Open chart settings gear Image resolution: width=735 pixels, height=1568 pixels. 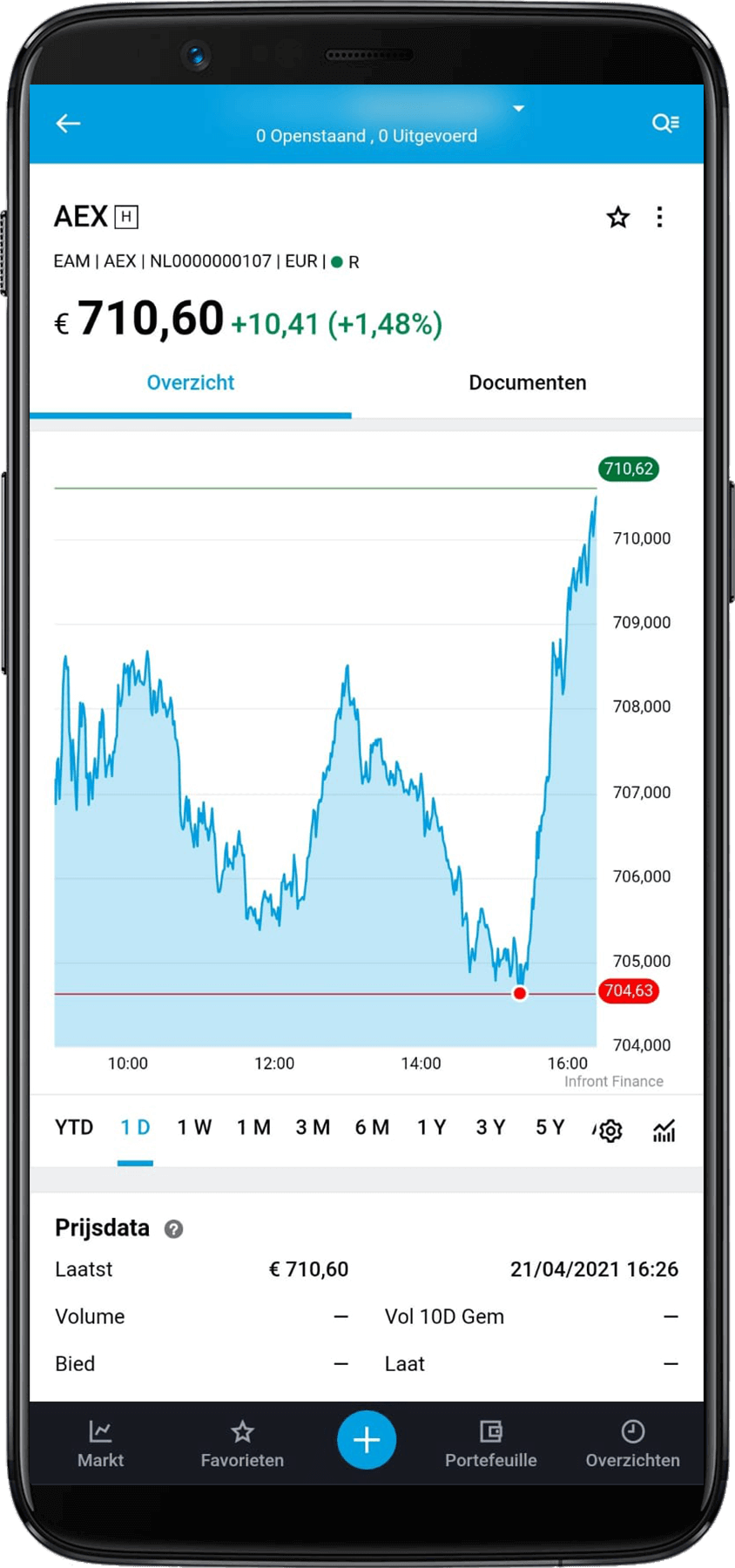(x=610, y=1131)
